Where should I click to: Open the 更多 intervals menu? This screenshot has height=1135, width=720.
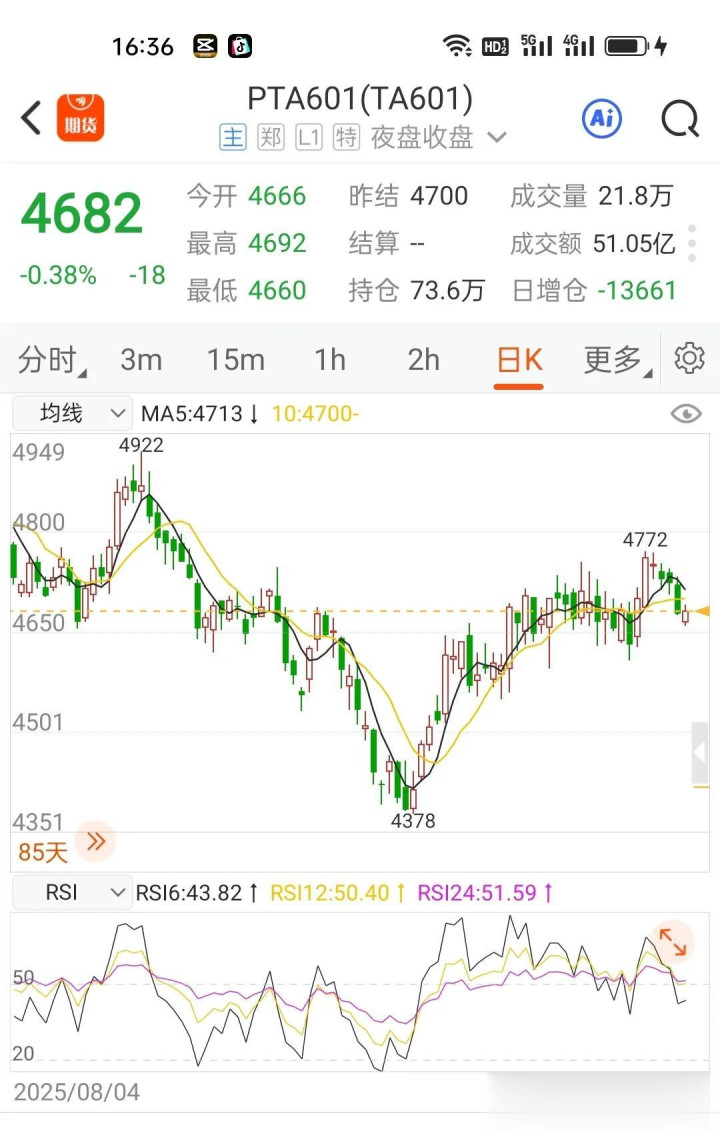pos(617,360)
